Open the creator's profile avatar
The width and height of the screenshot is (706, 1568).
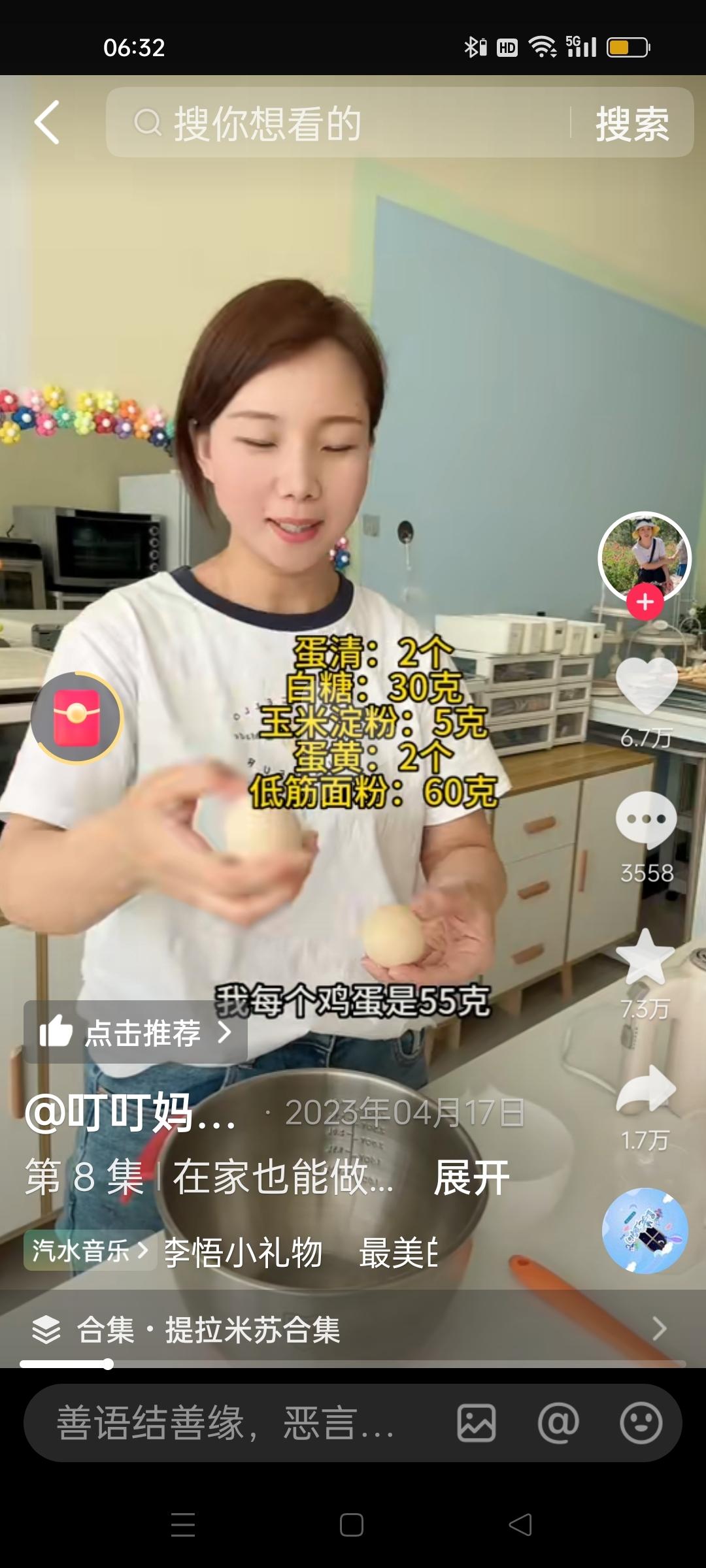pos(644,557)
